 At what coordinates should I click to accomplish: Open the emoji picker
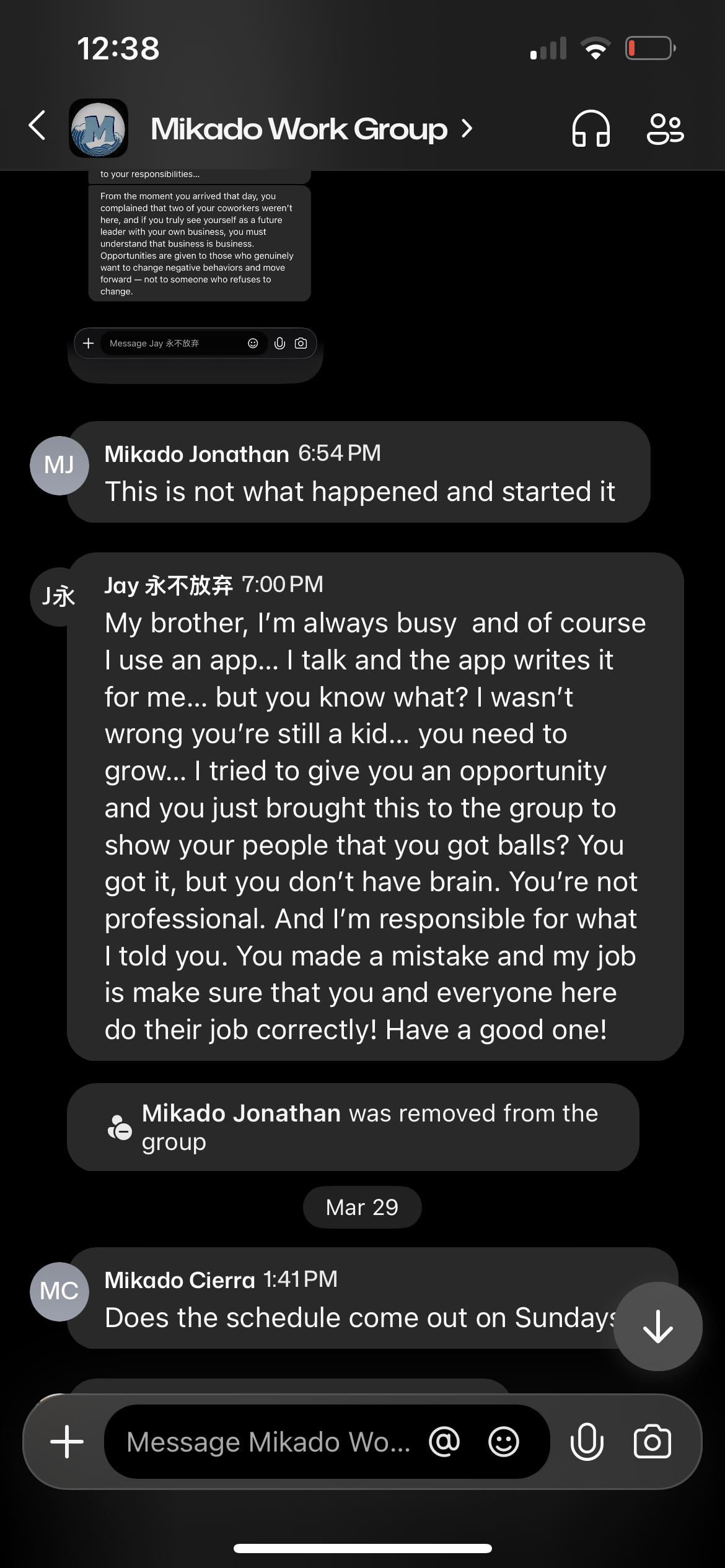(504, 1442)
